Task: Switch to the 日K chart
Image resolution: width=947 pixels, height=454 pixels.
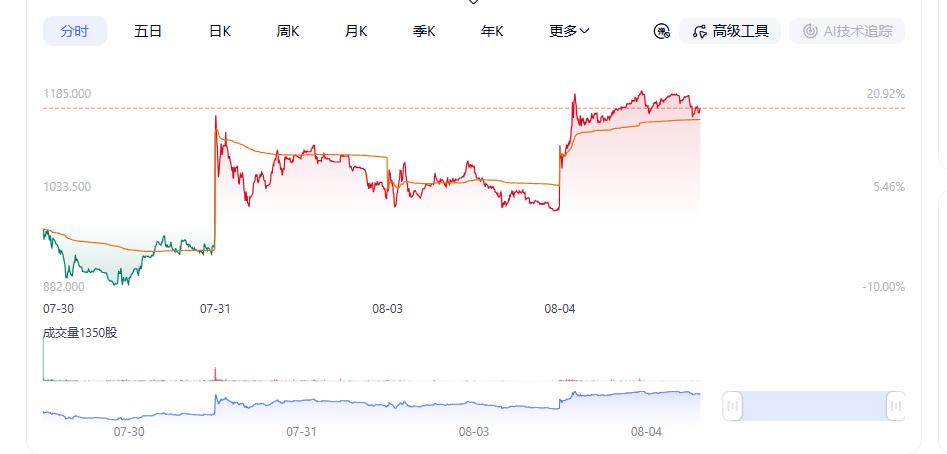Action: (x=220, y=31)
